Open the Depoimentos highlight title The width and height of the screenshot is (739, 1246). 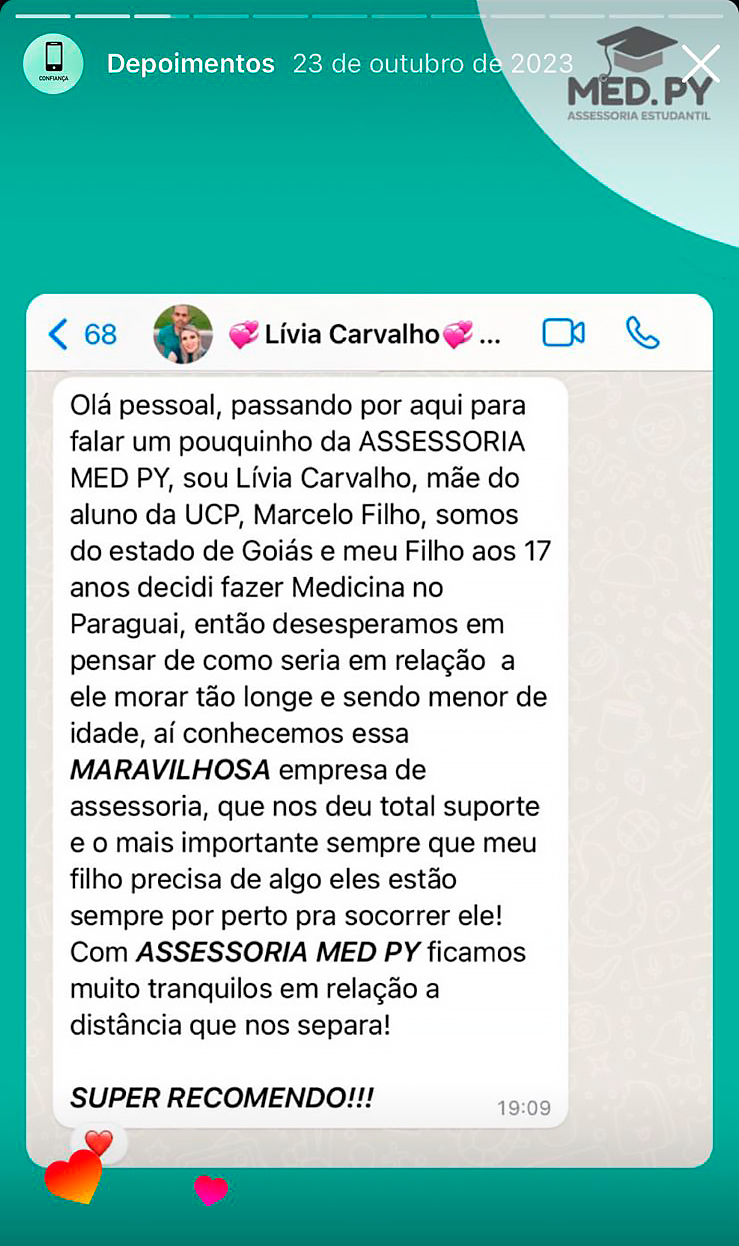(x=190, y=64)
